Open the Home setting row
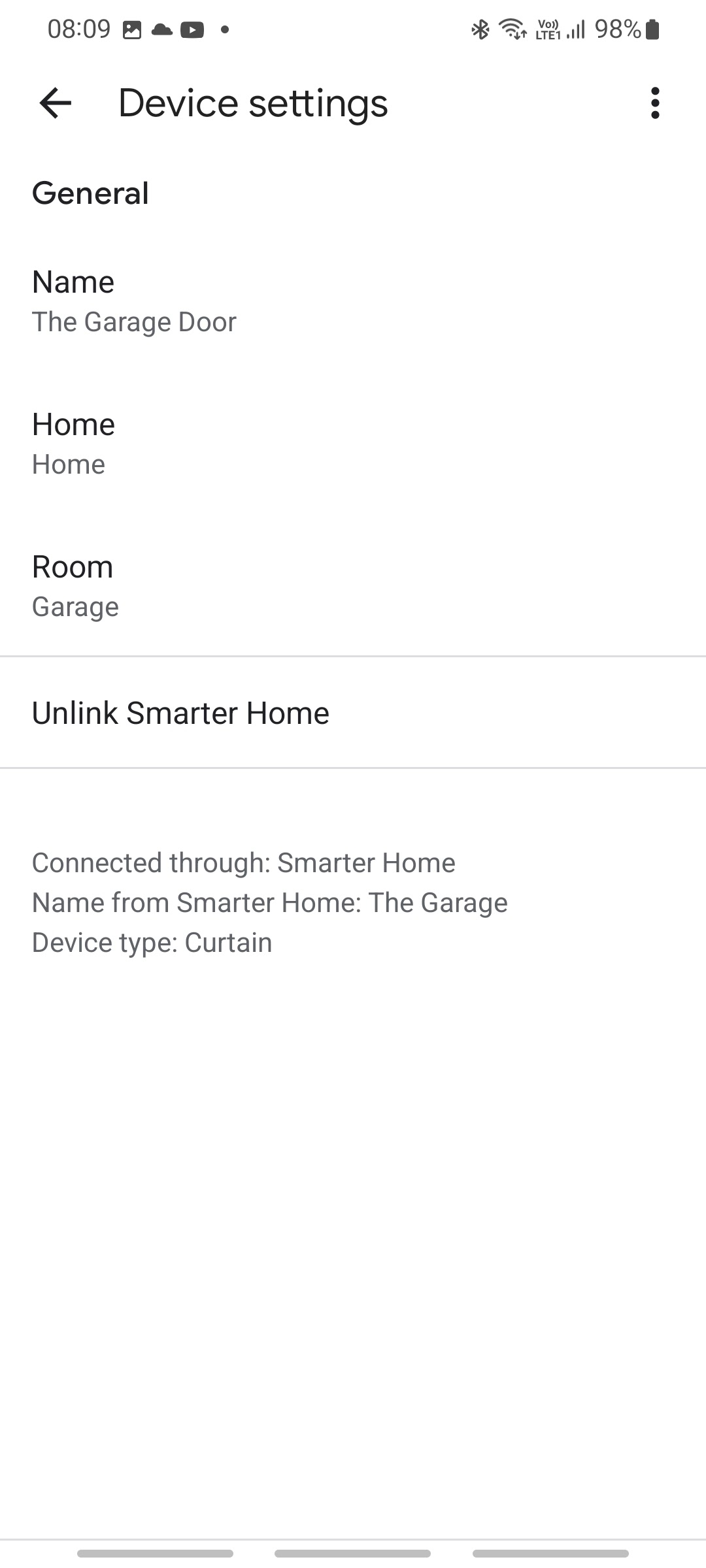The image size is (706, 1568). pos(353,444)
